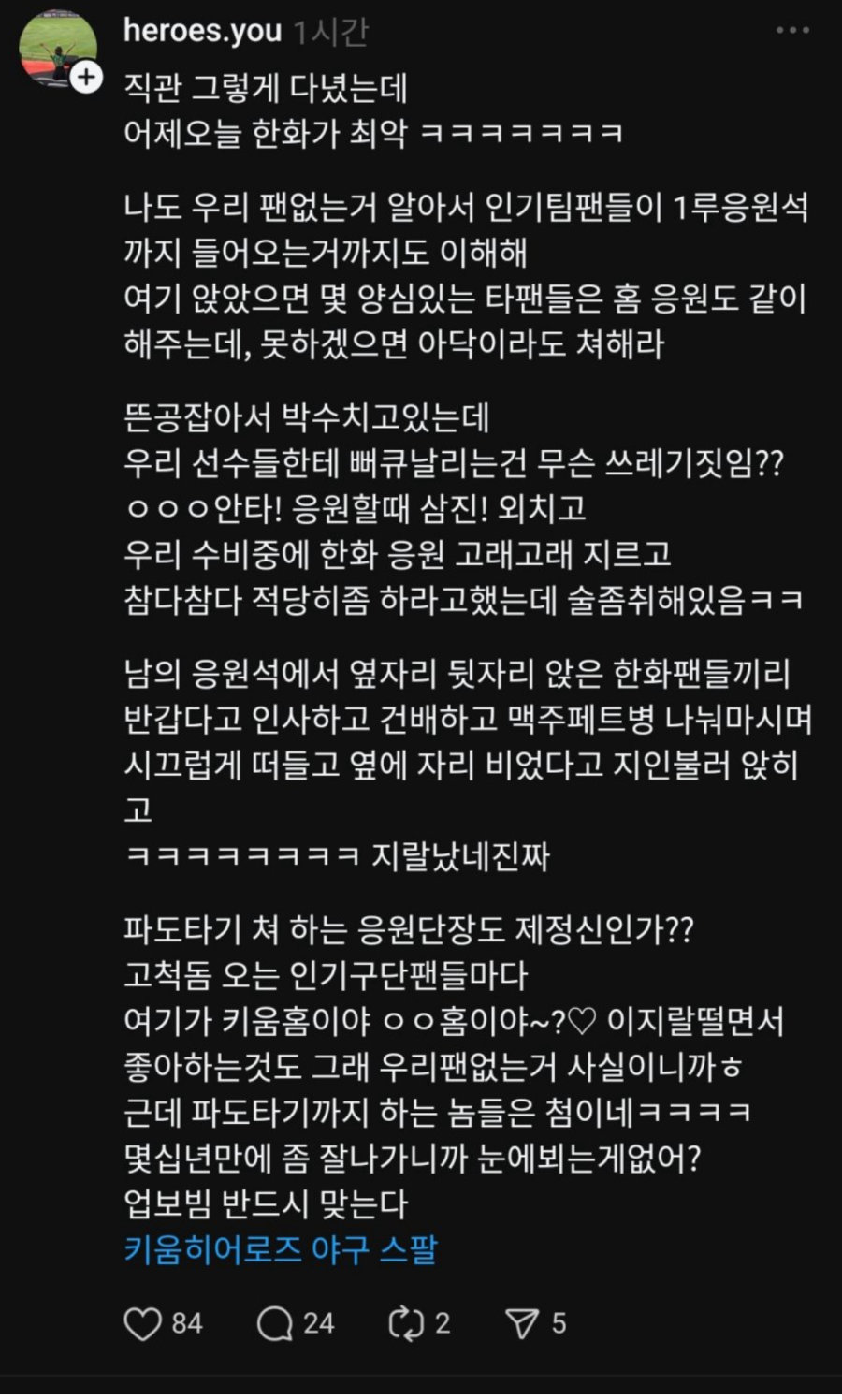Viewport: 842px width, 1400px height.
Task: Like the post using the heart icon
Action: (x=143, y=1323)
